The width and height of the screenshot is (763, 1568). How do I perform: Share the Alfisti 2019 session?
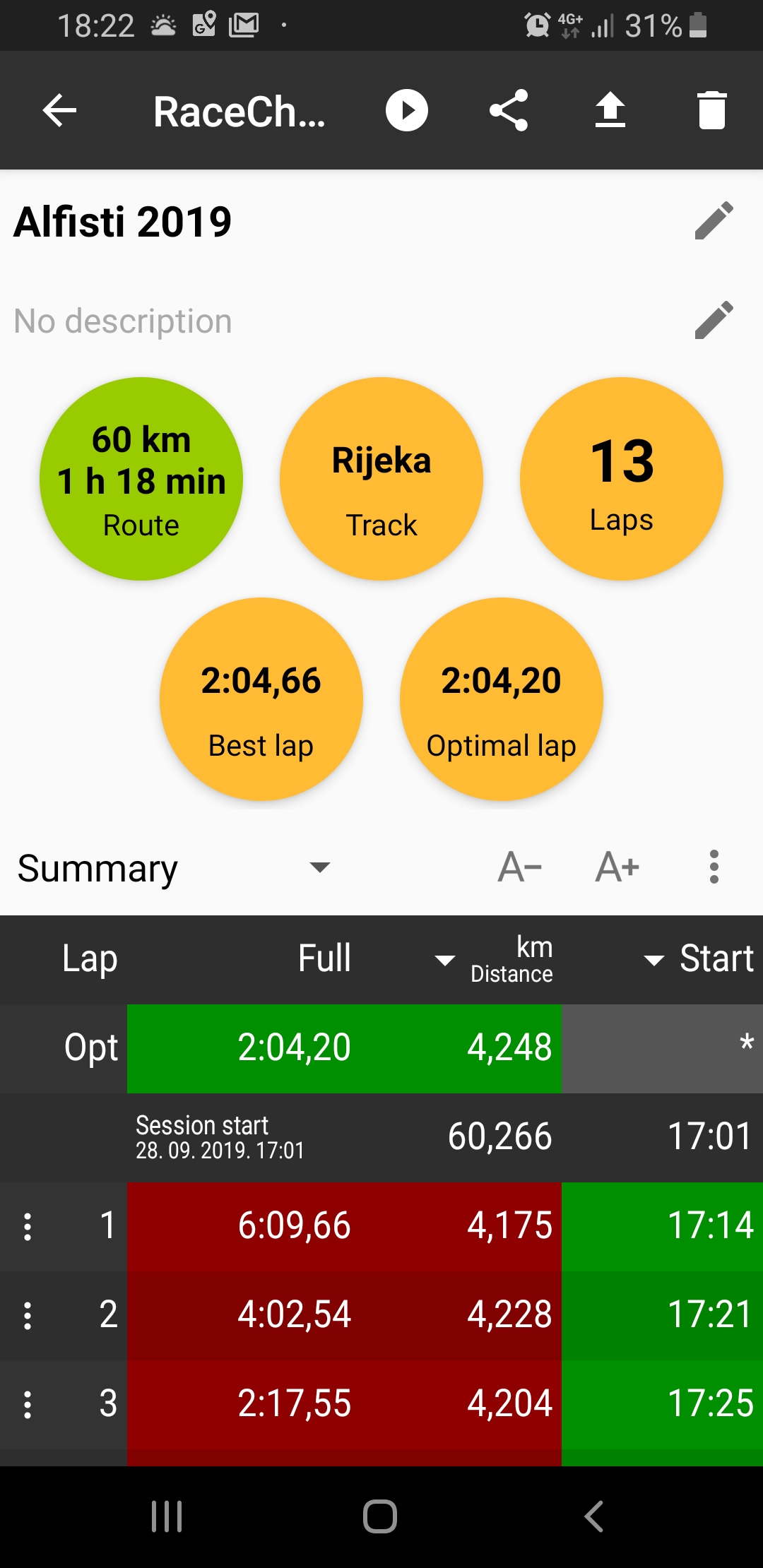point(509,111)
